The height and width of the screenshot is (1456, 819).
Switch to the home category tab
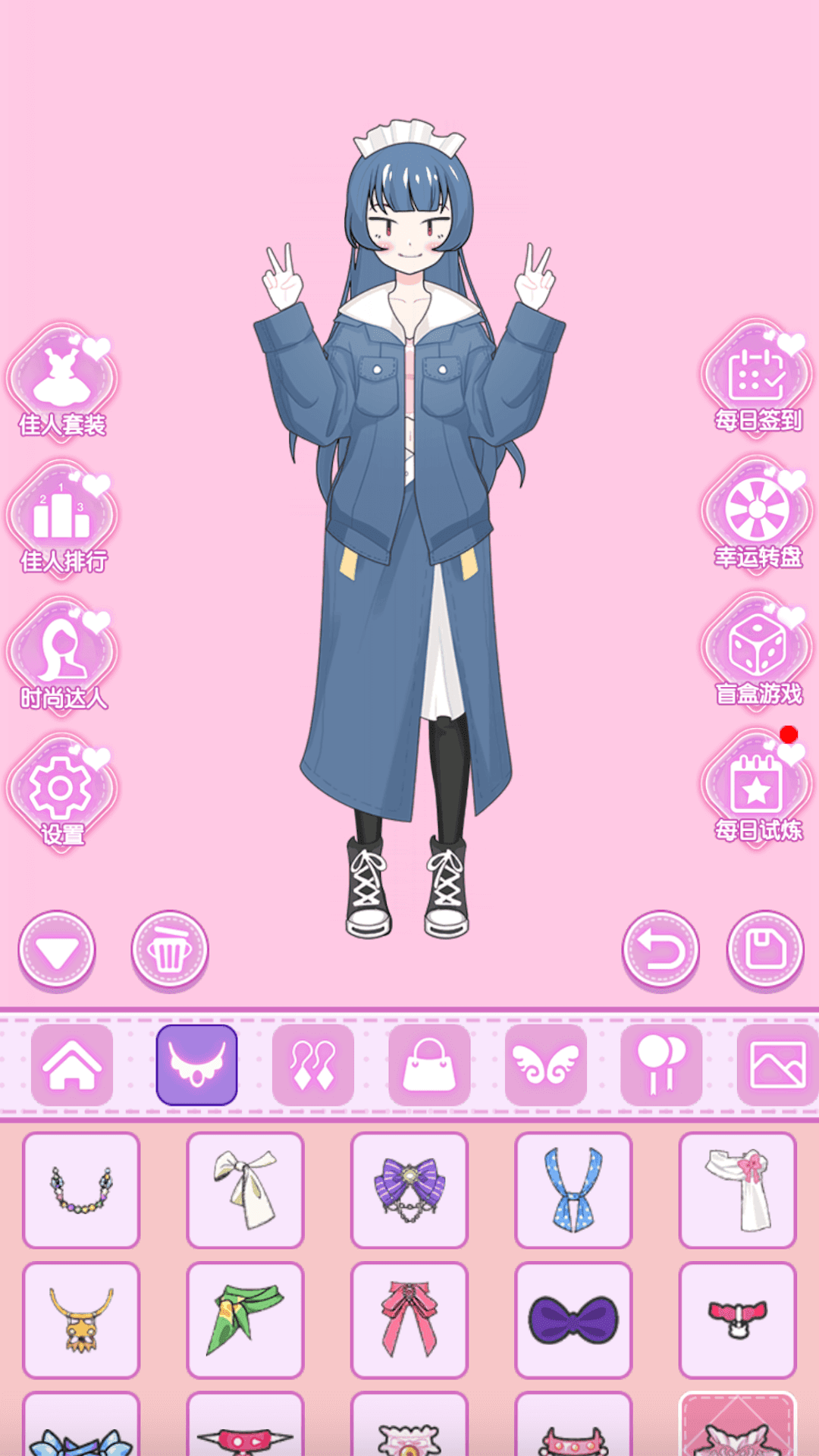coord(72,1065)
